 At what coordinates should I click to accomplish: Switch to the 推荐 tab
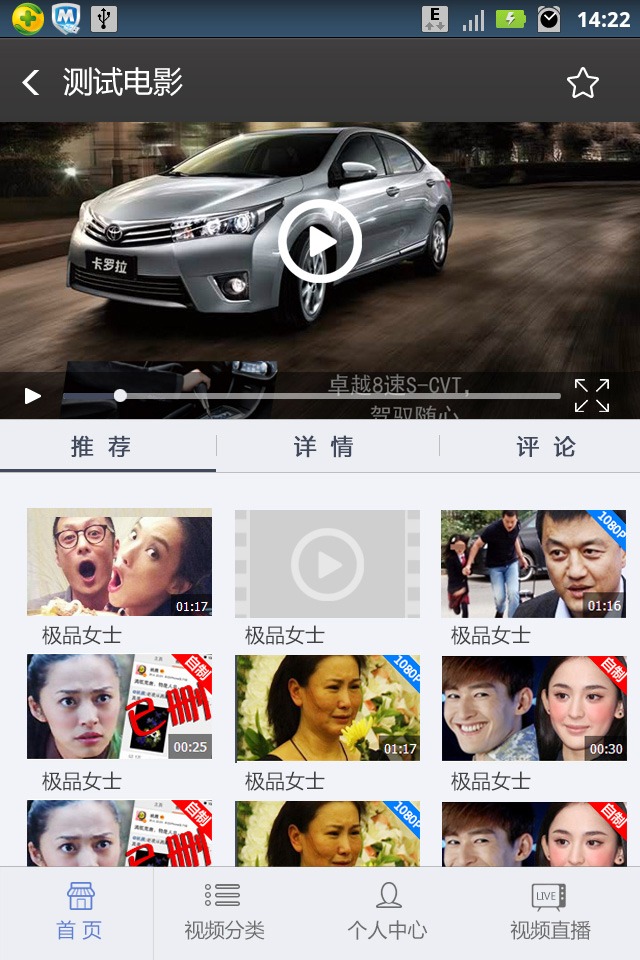point(102,447)
